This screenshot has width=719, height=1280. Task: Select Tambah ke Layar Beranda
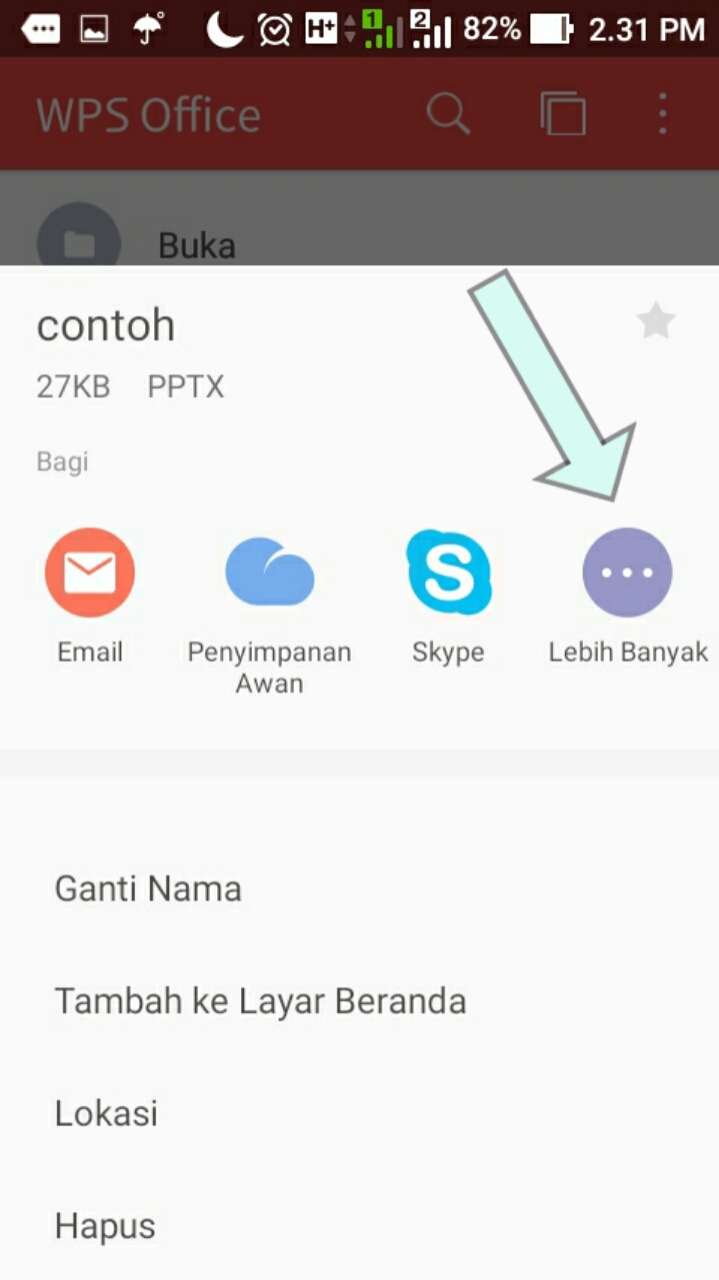[360, 1001]
